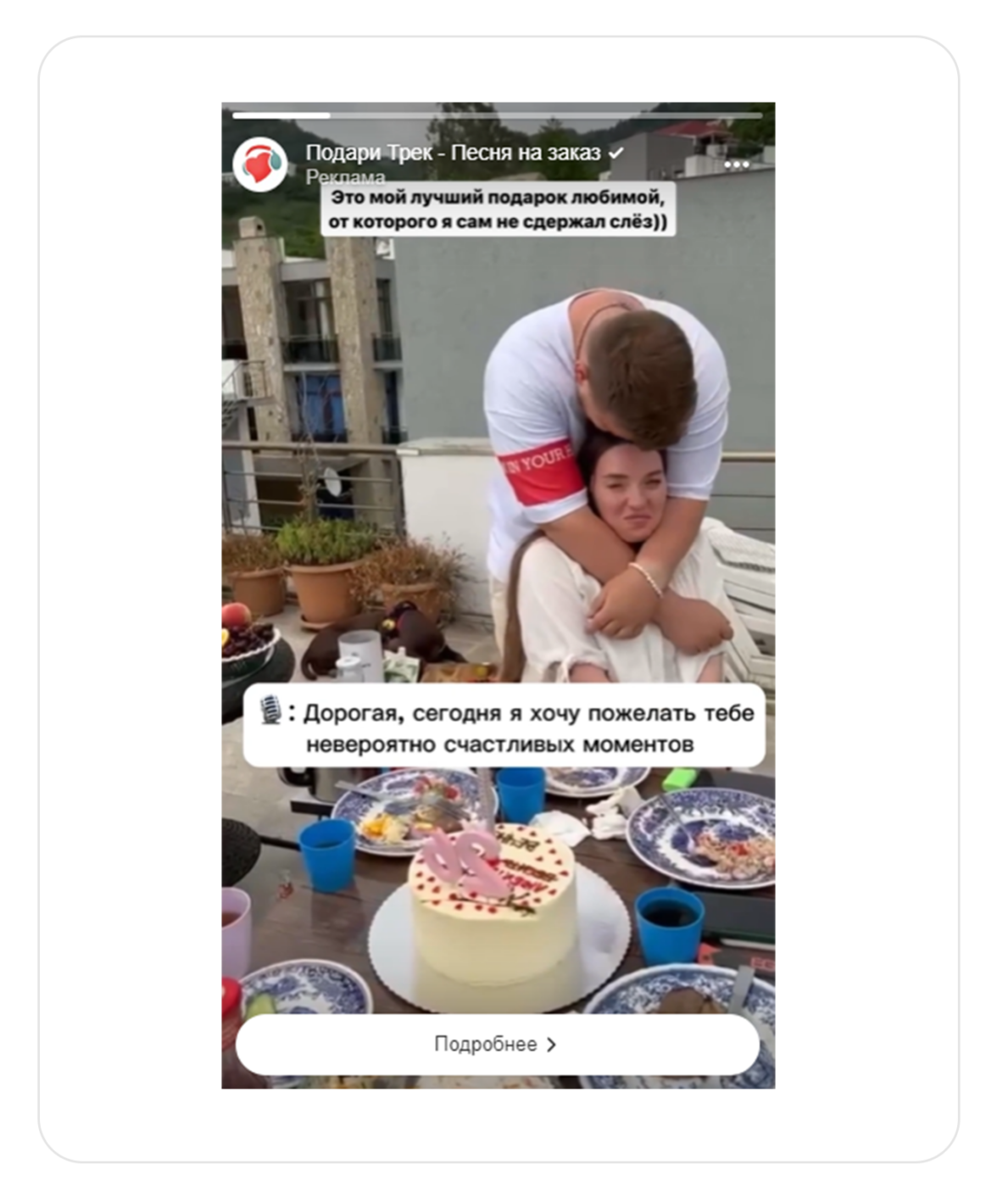Viewport: 997px width, 1204px height.
Task: Open the Подари Трек - Песня на заказ account name
Action: (453, 153)
